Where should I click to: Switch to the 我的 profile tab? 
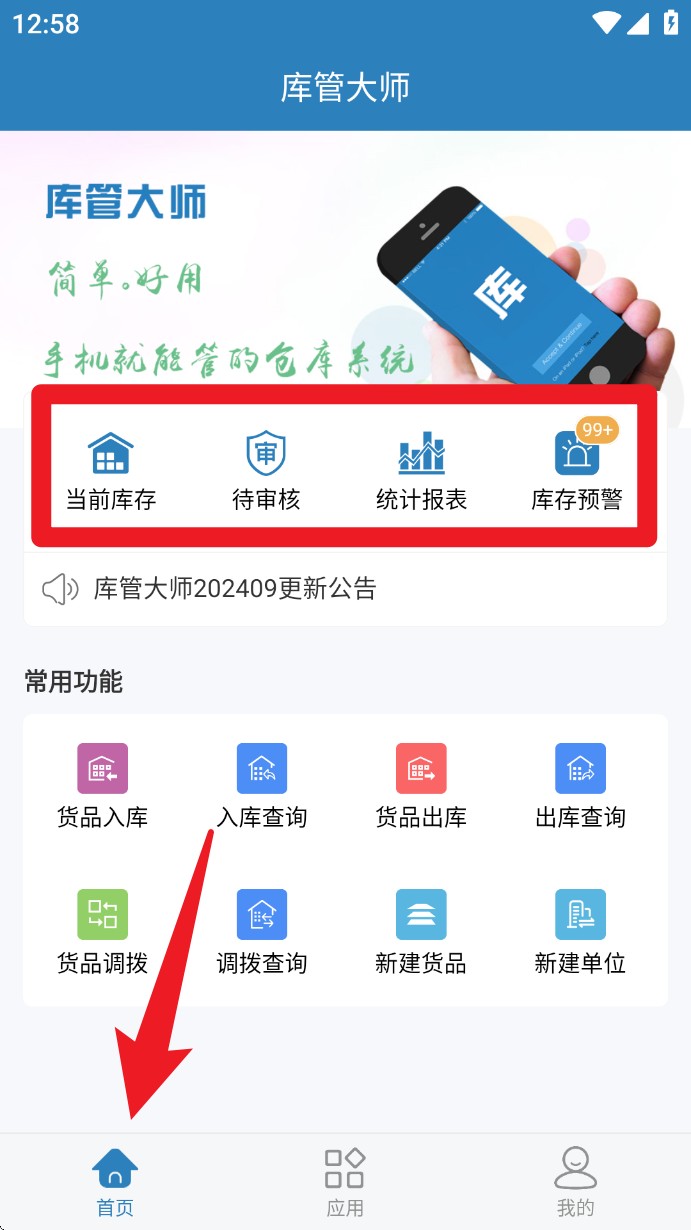575,1182
